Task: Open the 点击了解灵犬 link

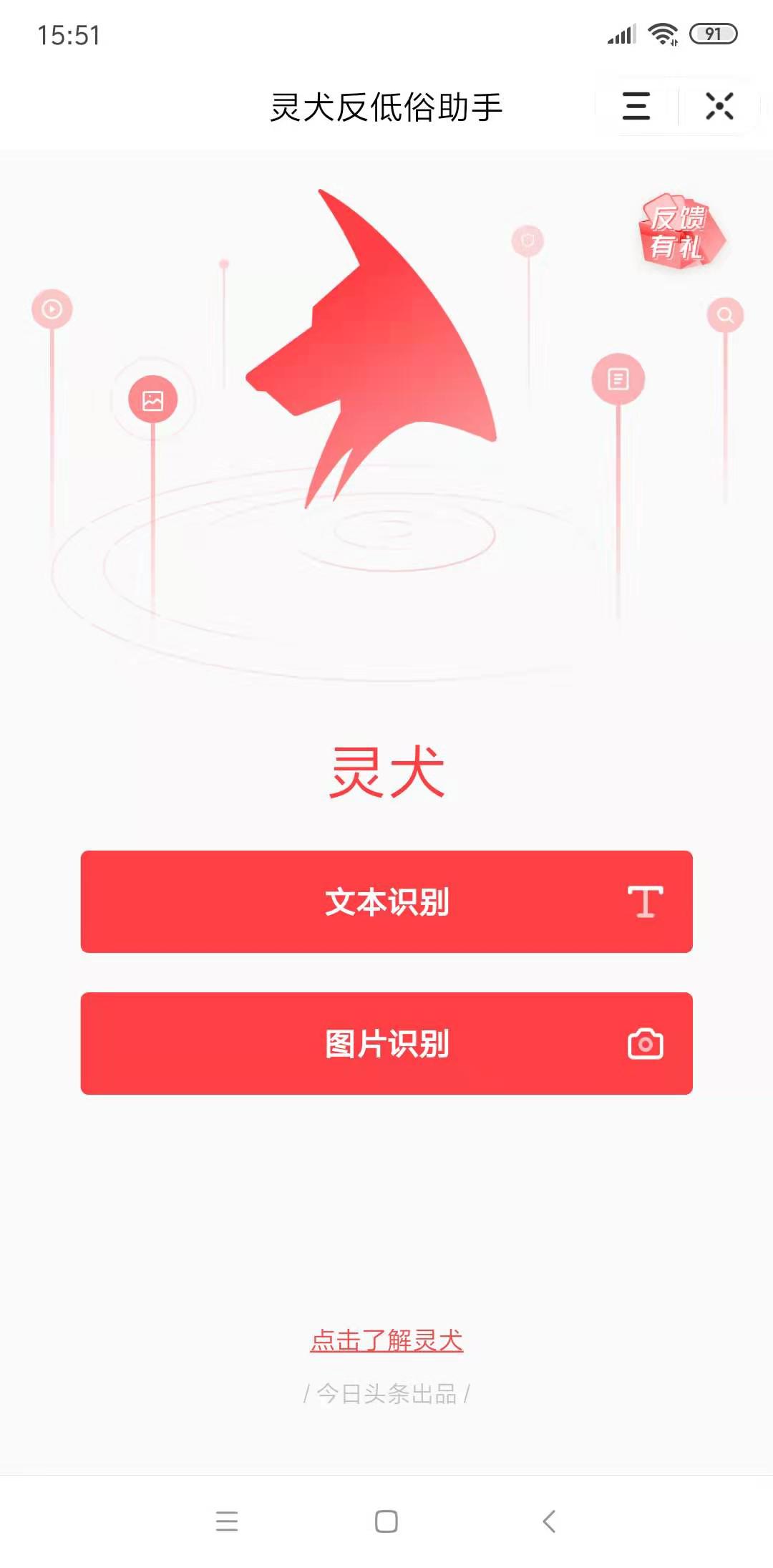Action: 386,1341
